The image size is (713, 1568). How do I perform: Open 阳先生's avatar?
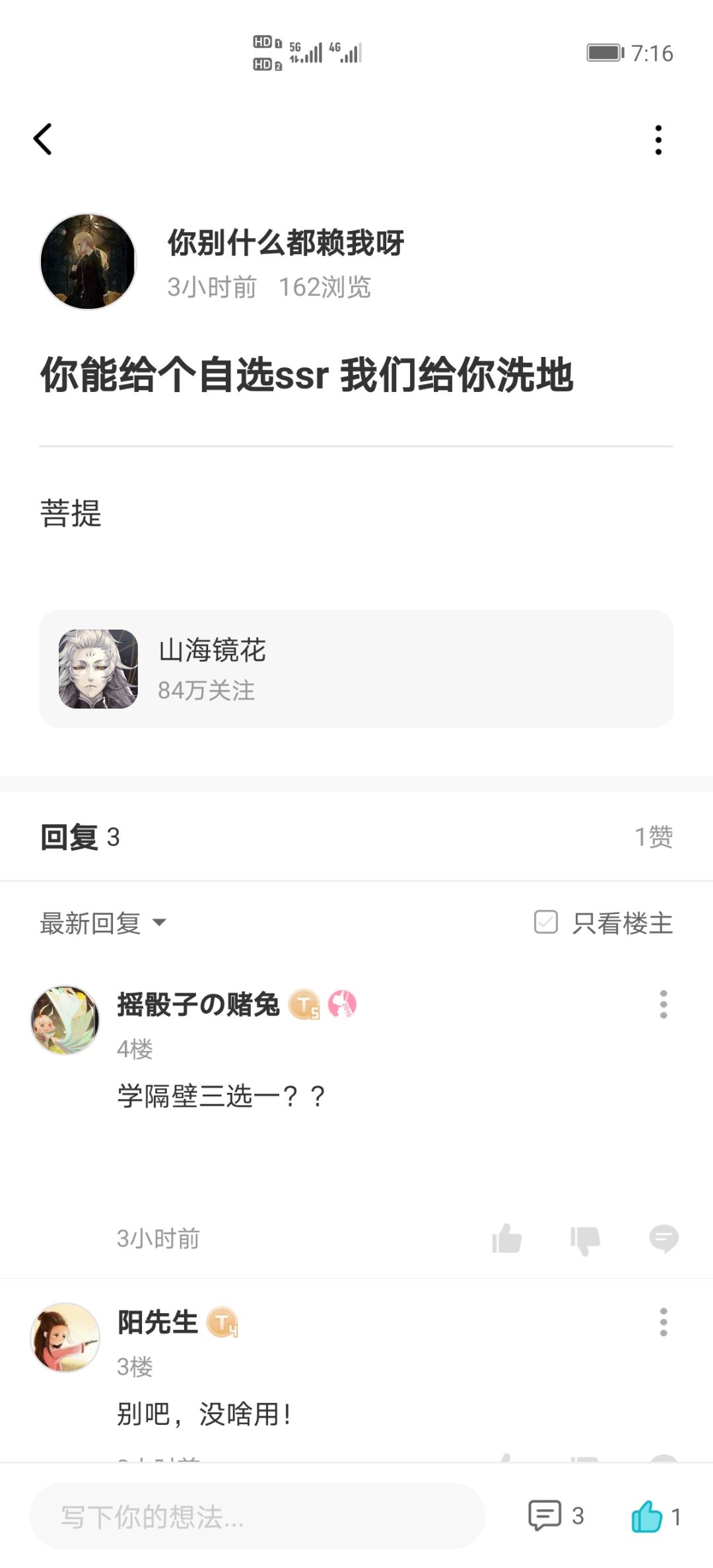click(x=65, y=1338)
